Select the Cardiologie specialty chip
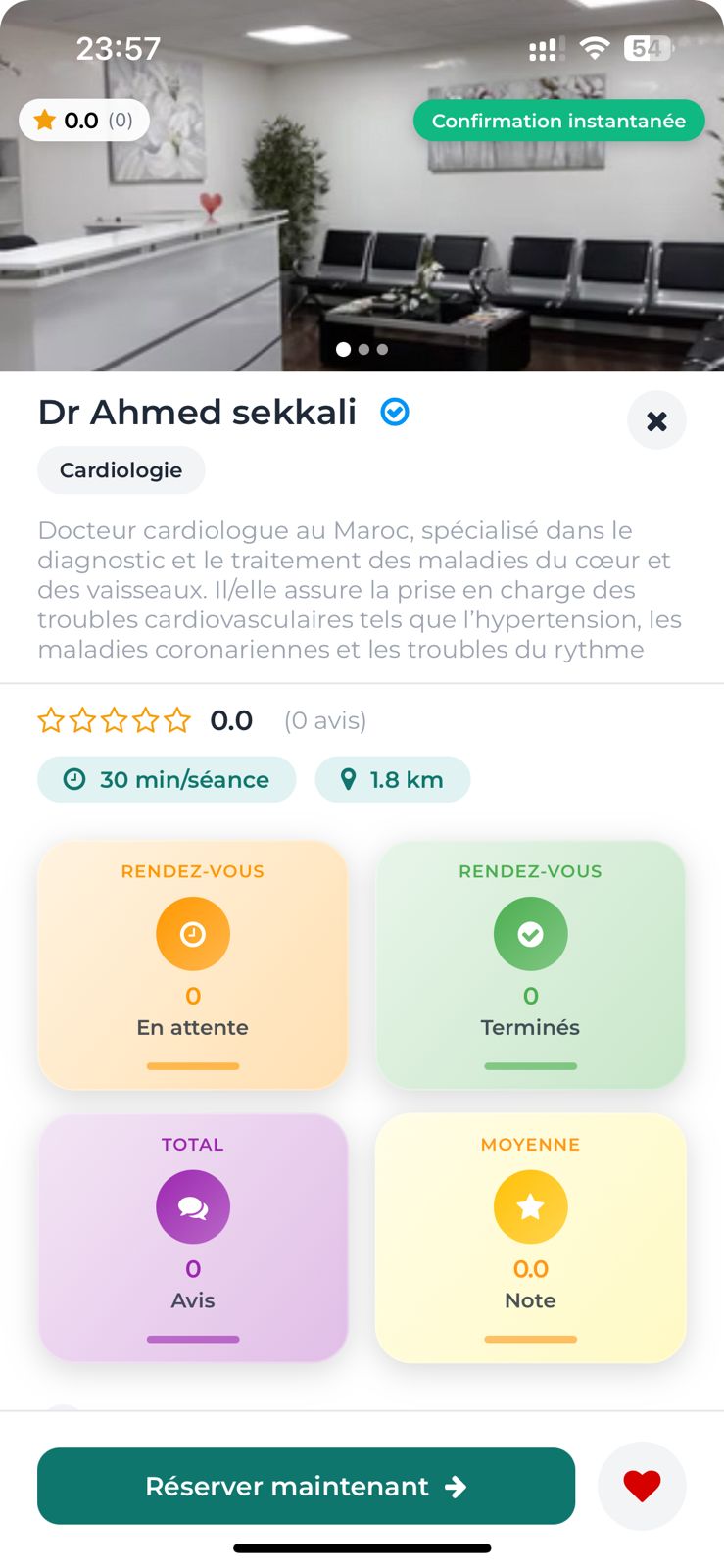Screen dimensions: 724x1568 point(121,469)
